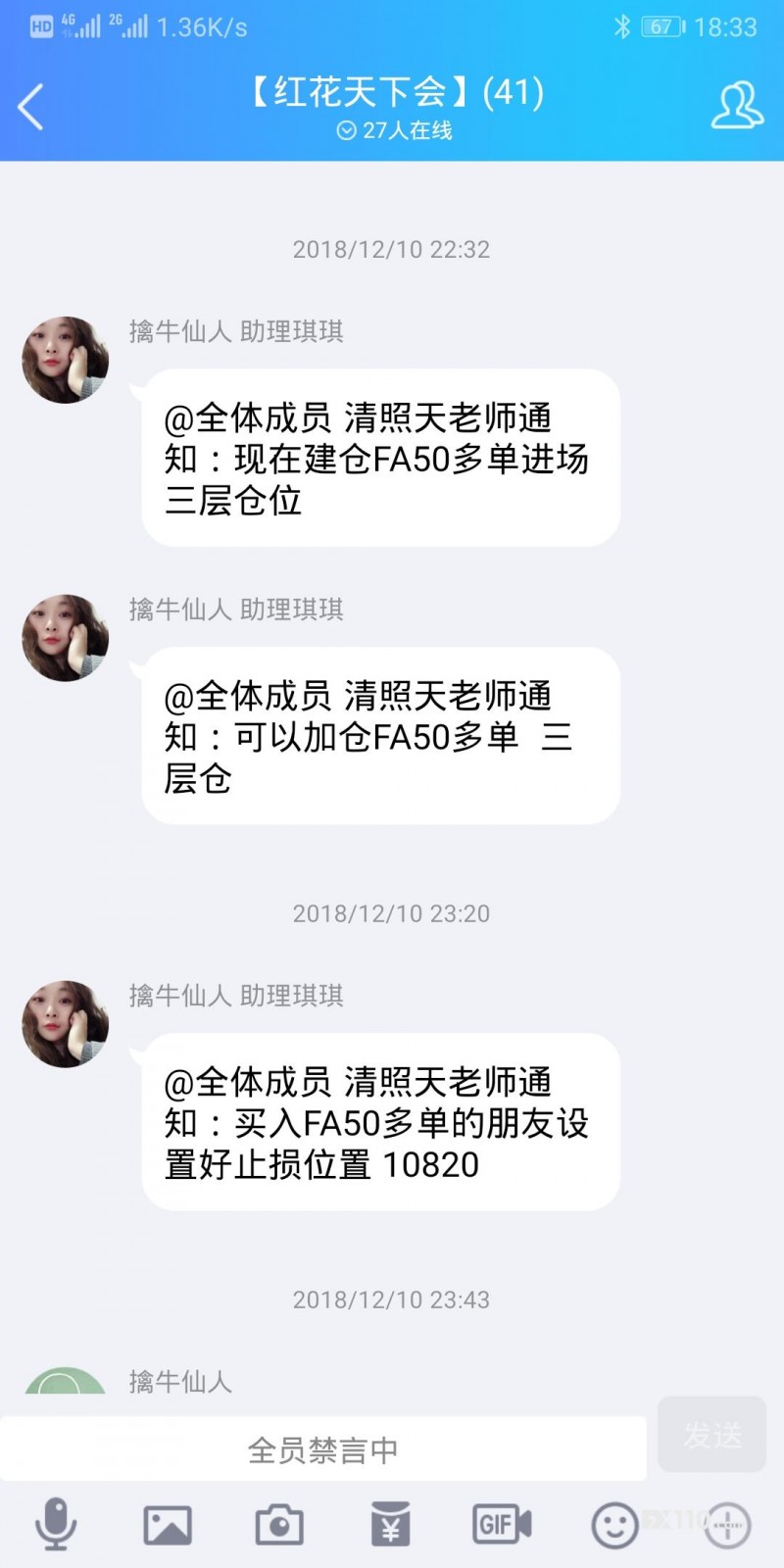
Task: Tap the 2018/12/10 23:20 timestamp
Action: click(392, 913)
